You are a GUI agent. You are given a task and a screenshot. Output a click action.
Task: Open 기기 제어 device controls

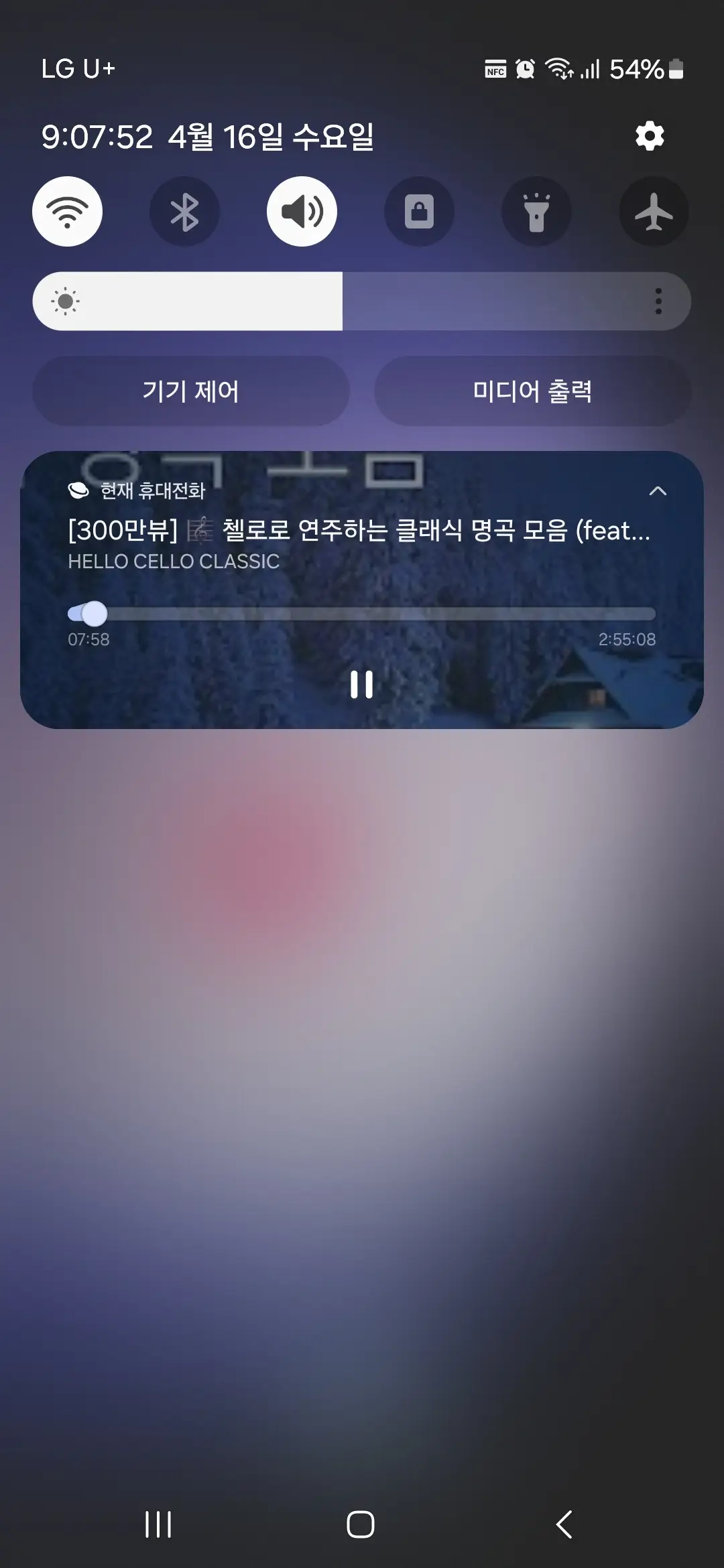pos(191,391)
